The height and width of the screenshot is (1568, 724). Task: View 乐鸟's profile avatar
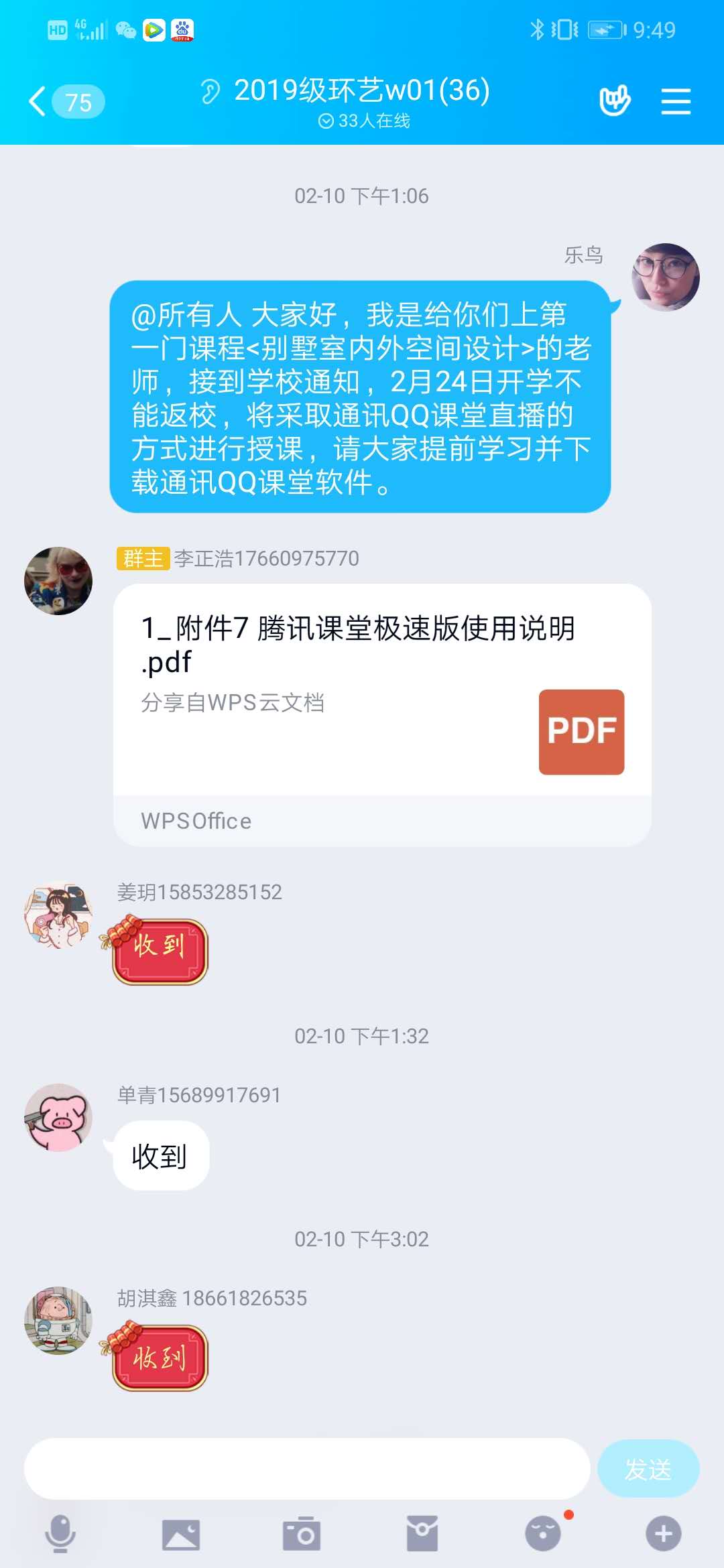click(665, 277)
